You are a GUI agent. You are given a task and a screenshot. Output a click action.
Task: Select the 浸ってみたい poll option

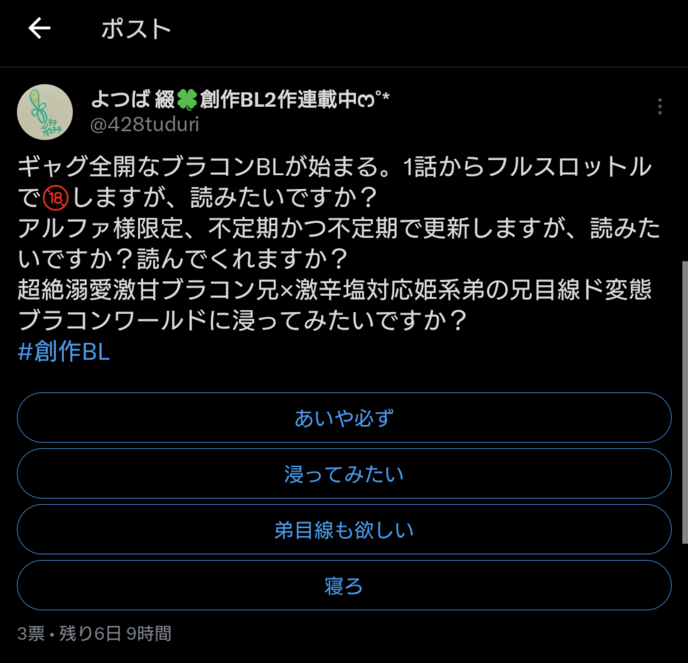click(344, 474)
